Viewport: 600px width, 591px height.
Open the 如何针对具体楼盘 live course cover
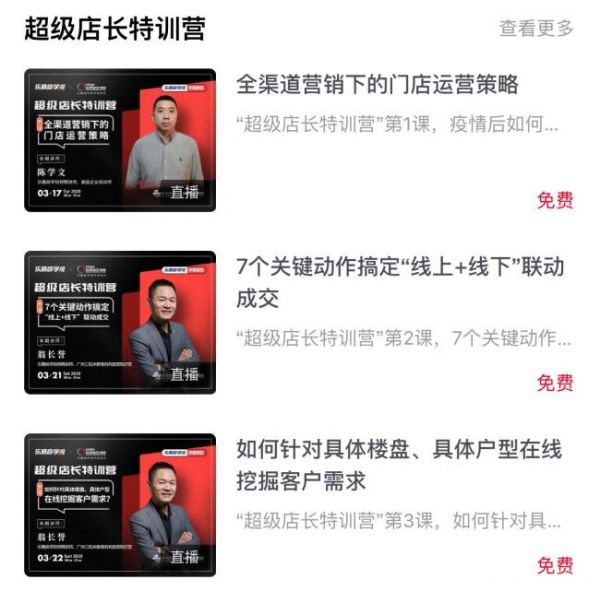(120, 505)
